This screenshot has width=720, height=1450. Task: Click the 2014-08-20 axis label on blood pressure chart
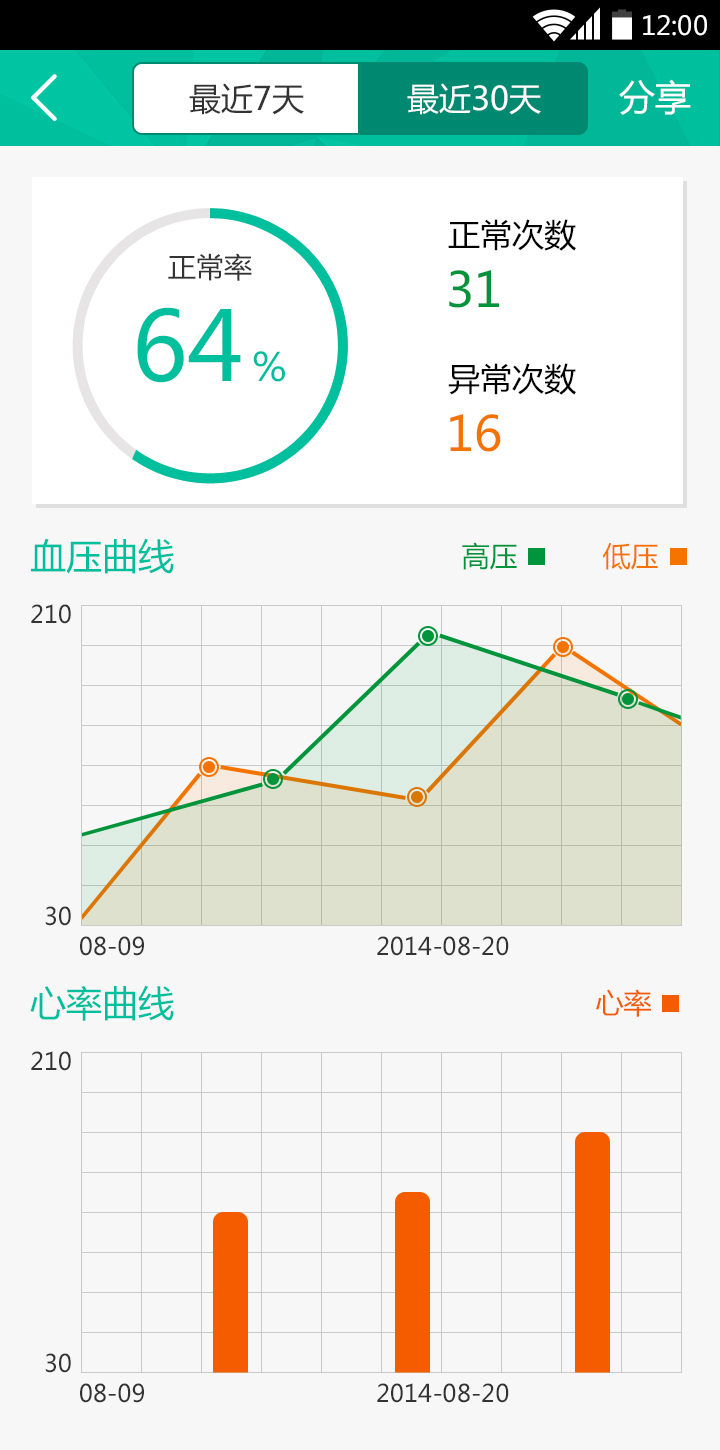click(x=445, y=945)
